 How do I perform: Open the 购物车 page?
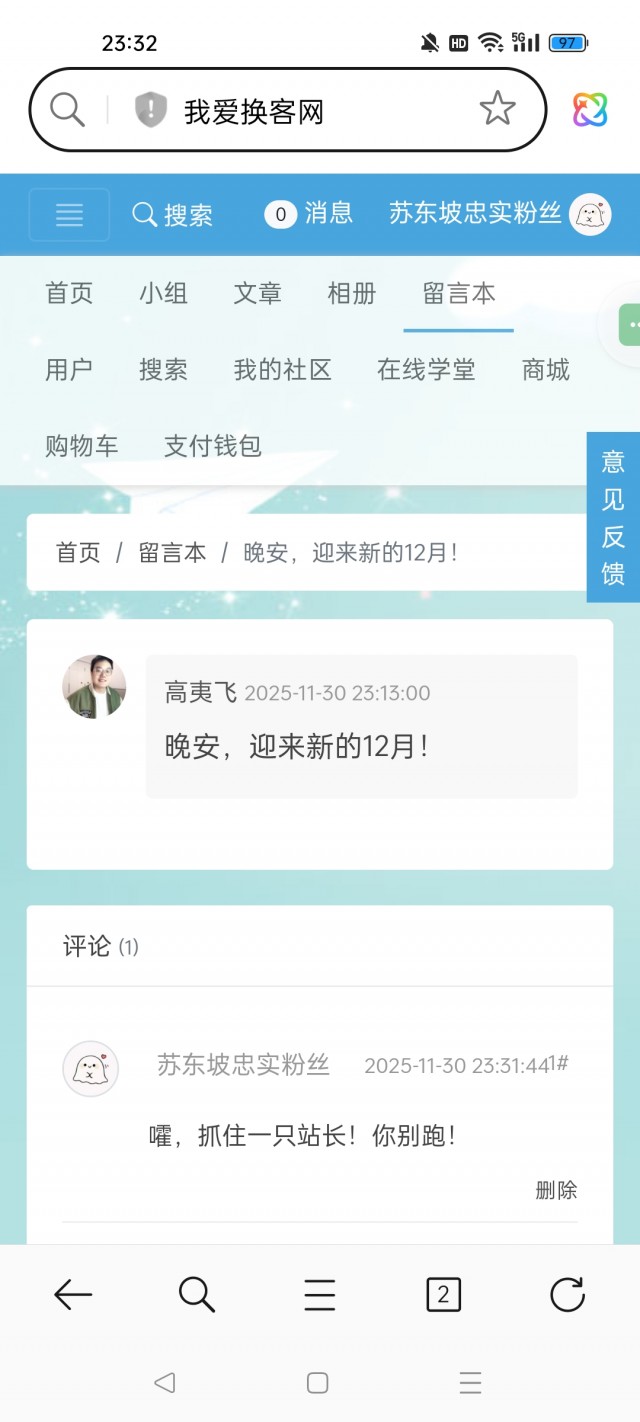82,445
